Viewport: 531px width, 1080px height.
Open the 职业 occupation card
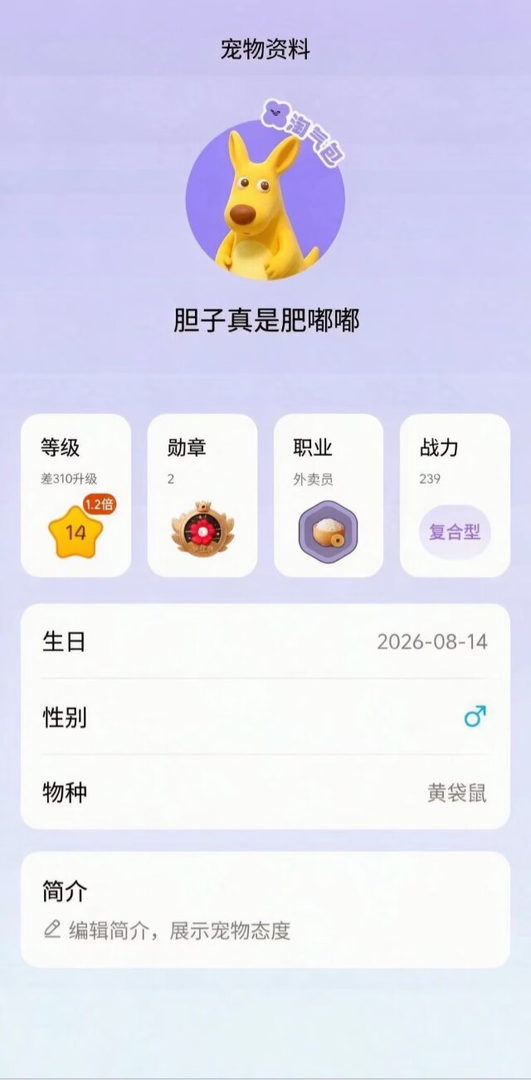[x=329, y=495]
